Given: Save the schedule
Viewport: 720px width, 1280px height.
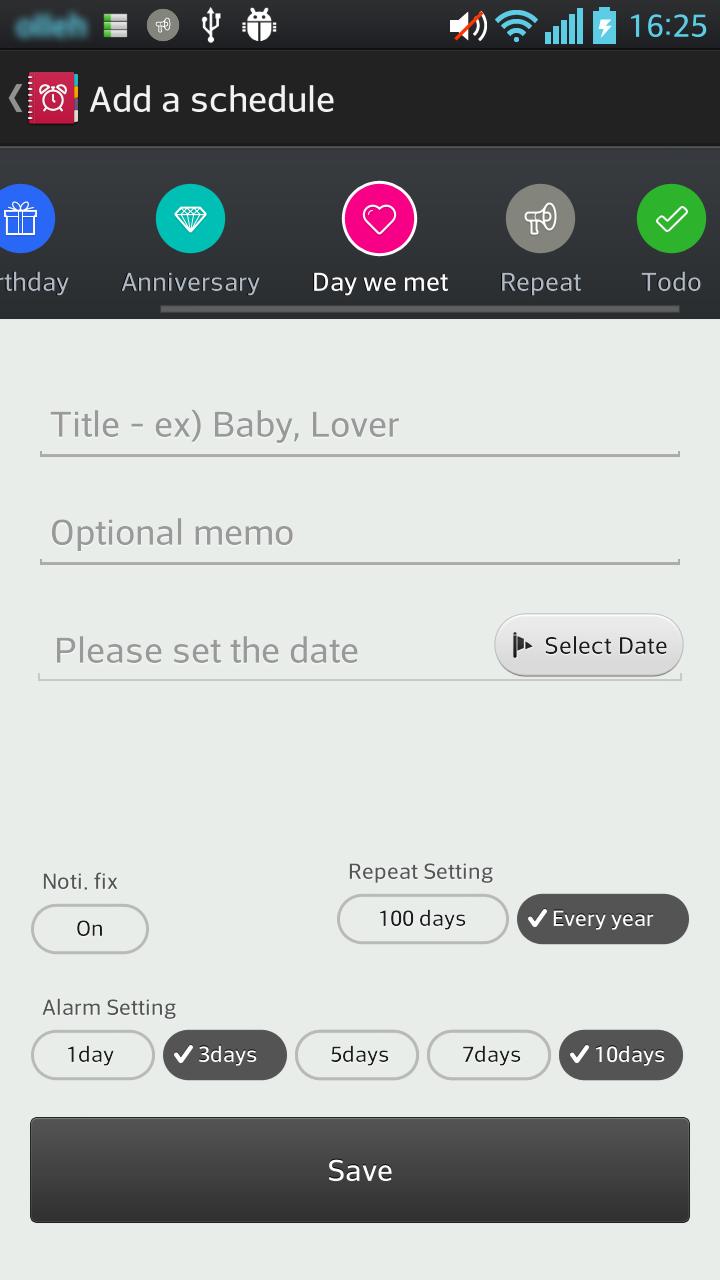Looking at the screenshot, I should pos(360,1170).
